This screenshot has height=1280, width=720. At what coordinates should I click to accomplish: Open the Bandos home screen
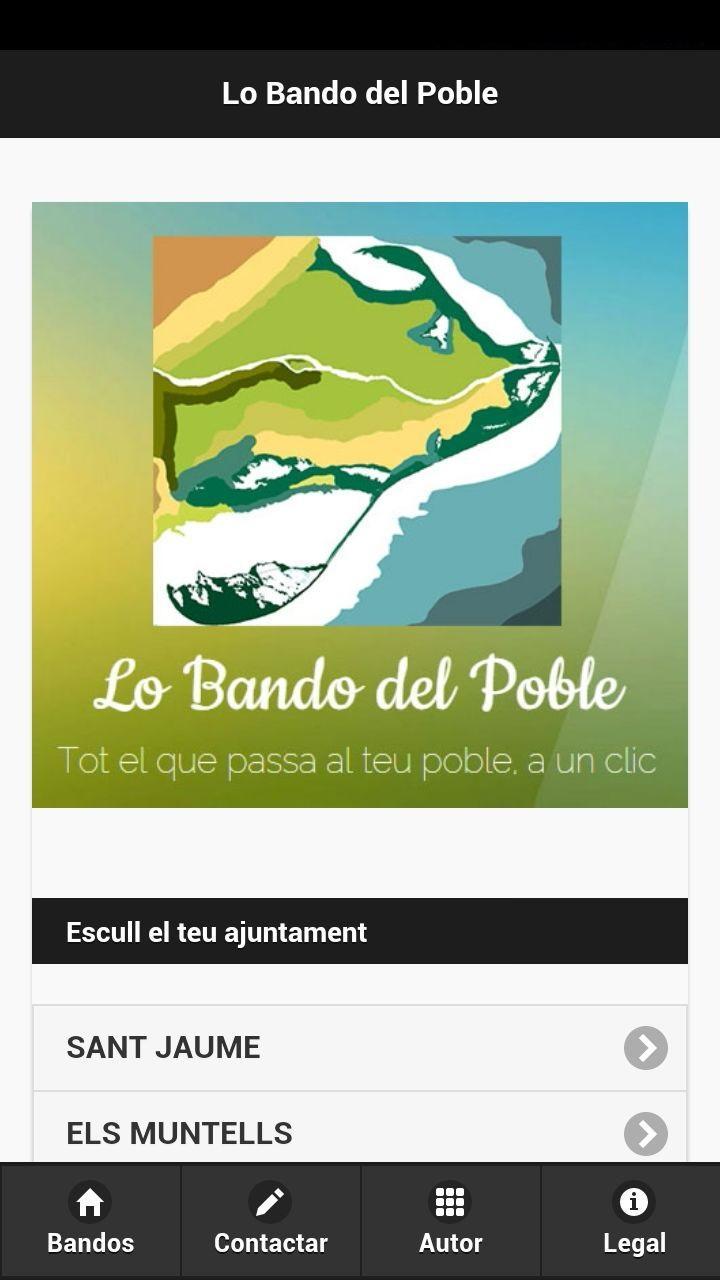tap(90, 1220)
